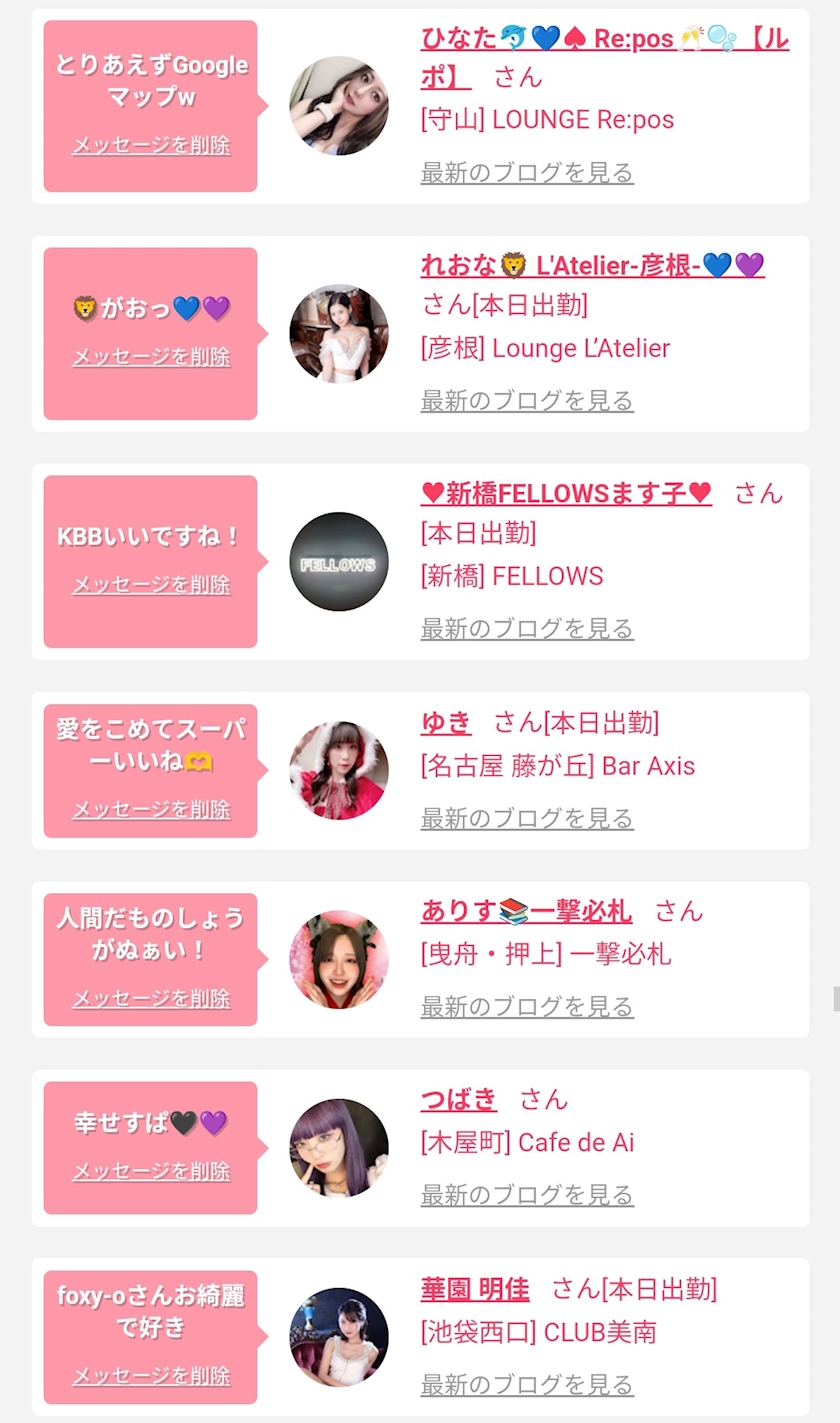Open れおな L'Atelier-彦根- profile link
Viewport: 840px width, 1423px height.
pos(593,265)
